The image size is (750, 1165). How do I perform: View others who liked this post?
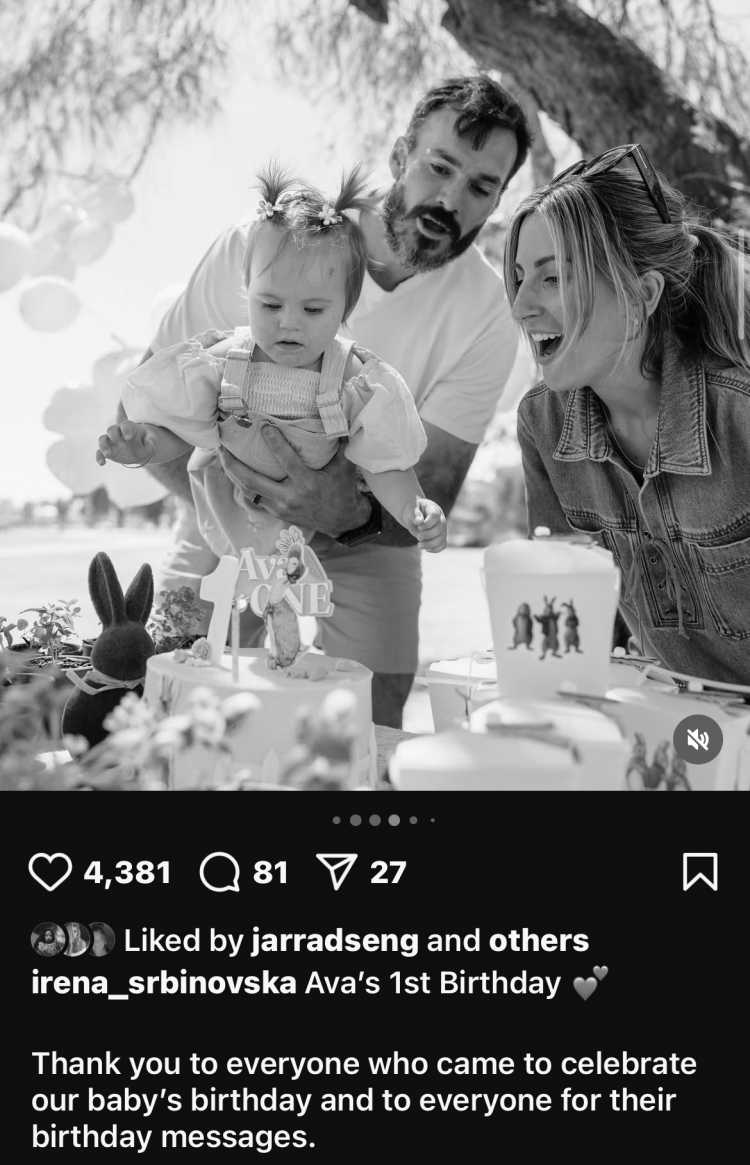[538, 940]
